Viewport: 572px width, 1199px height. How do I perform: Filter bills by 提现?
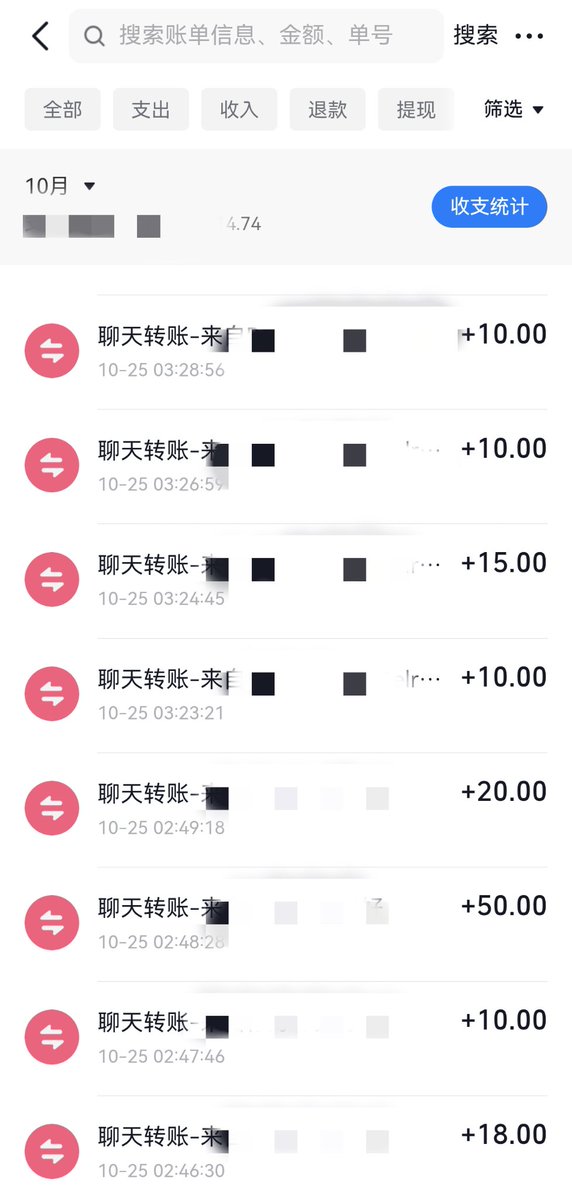click(416, 109)
